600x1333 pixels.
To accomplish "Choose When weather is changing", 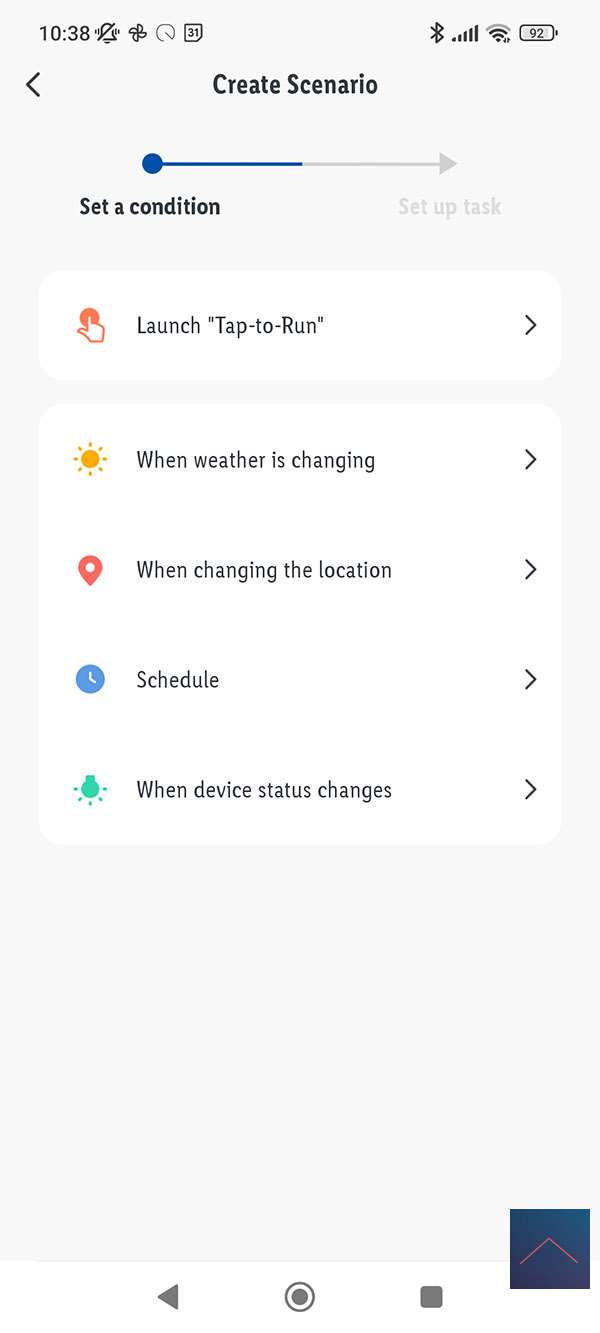I will 299,460.
